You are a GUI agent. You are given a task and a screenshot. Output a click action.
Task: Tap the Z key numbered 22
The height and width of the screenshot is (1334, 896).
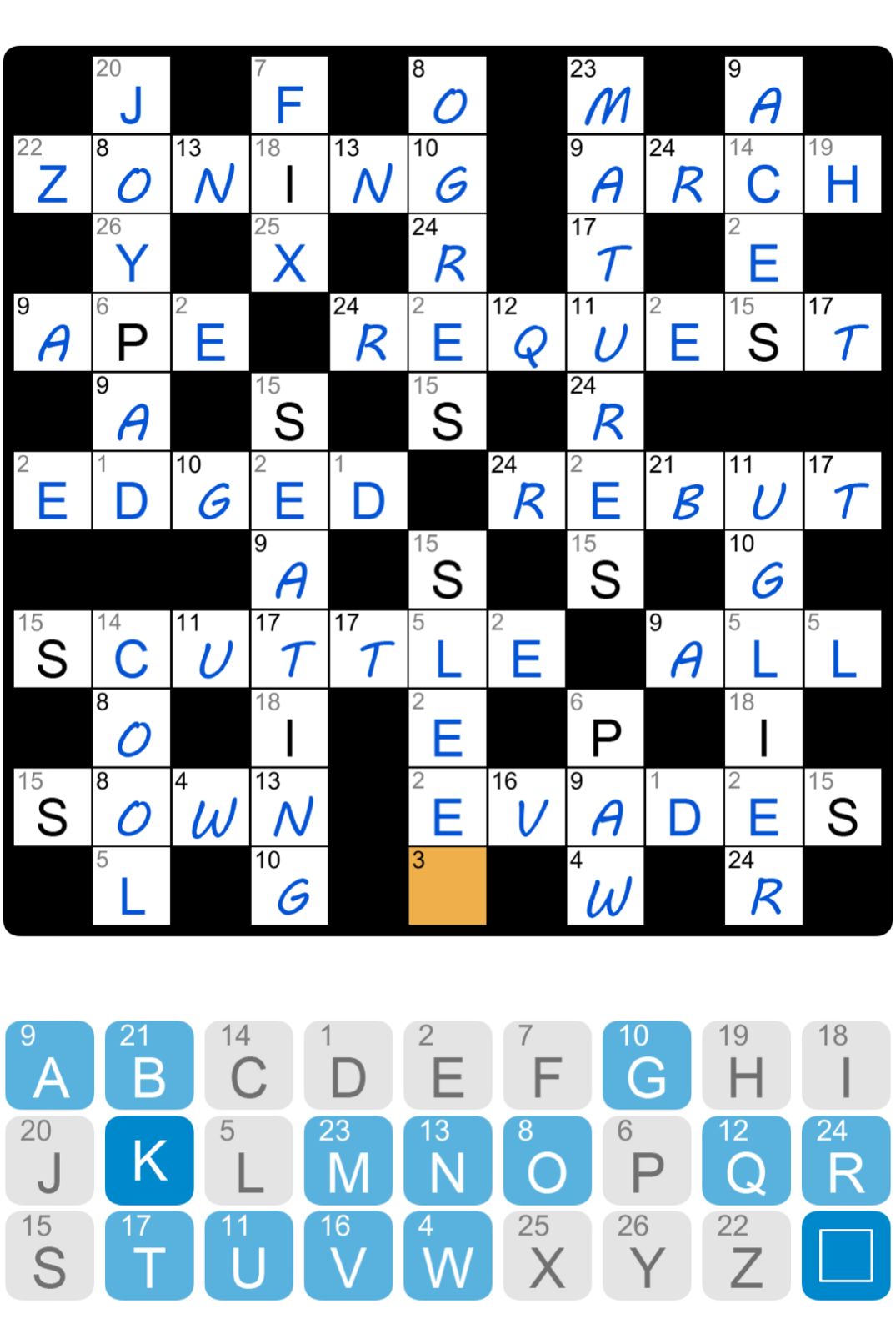[x=745, y=1255]
